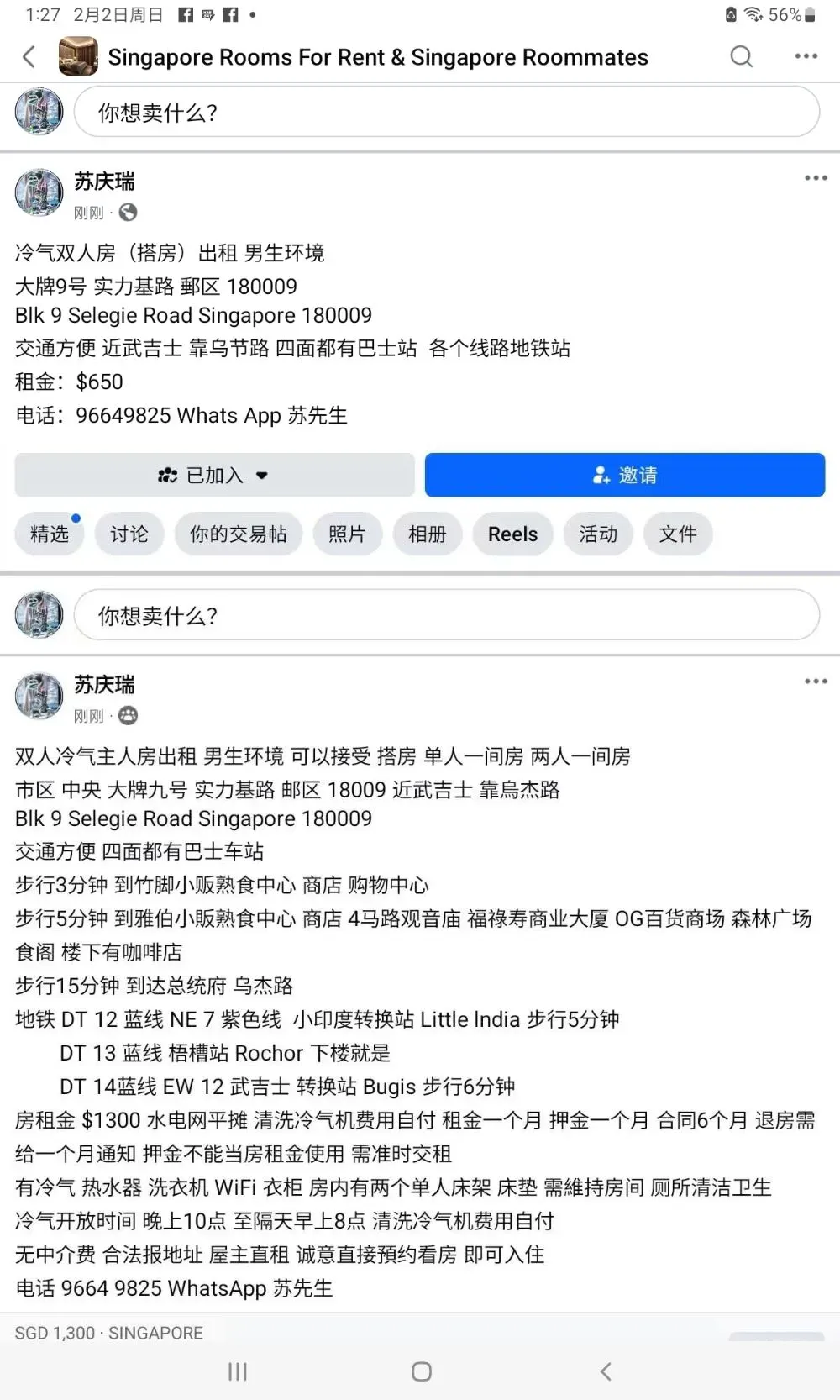Viewport: 840px width, 1400px height.
Task: Open the system recent apps button
Action: (238, 1371)
